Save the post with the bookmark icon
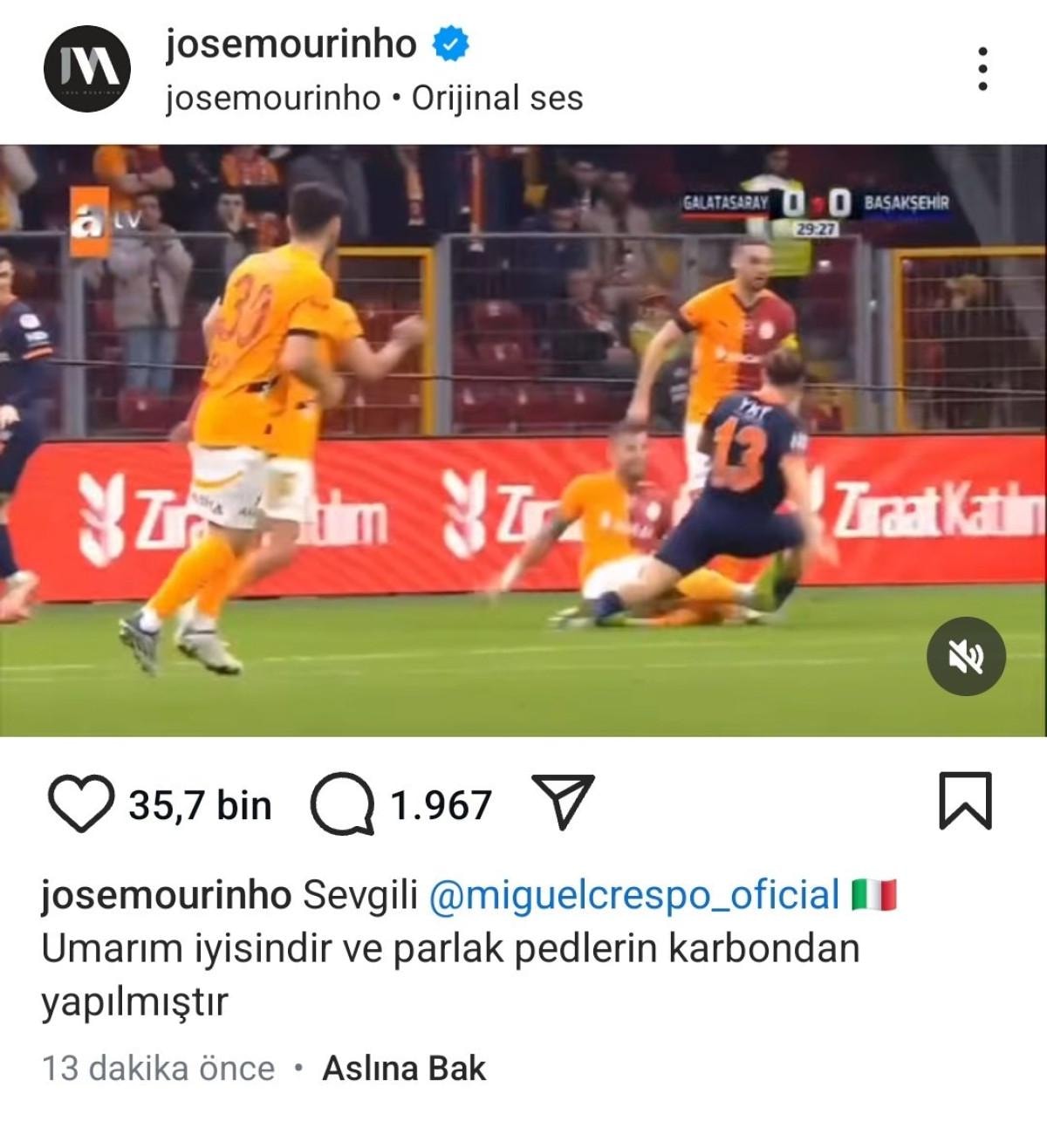Viewport: 1047px width, 1148px height. click(965, 800)
